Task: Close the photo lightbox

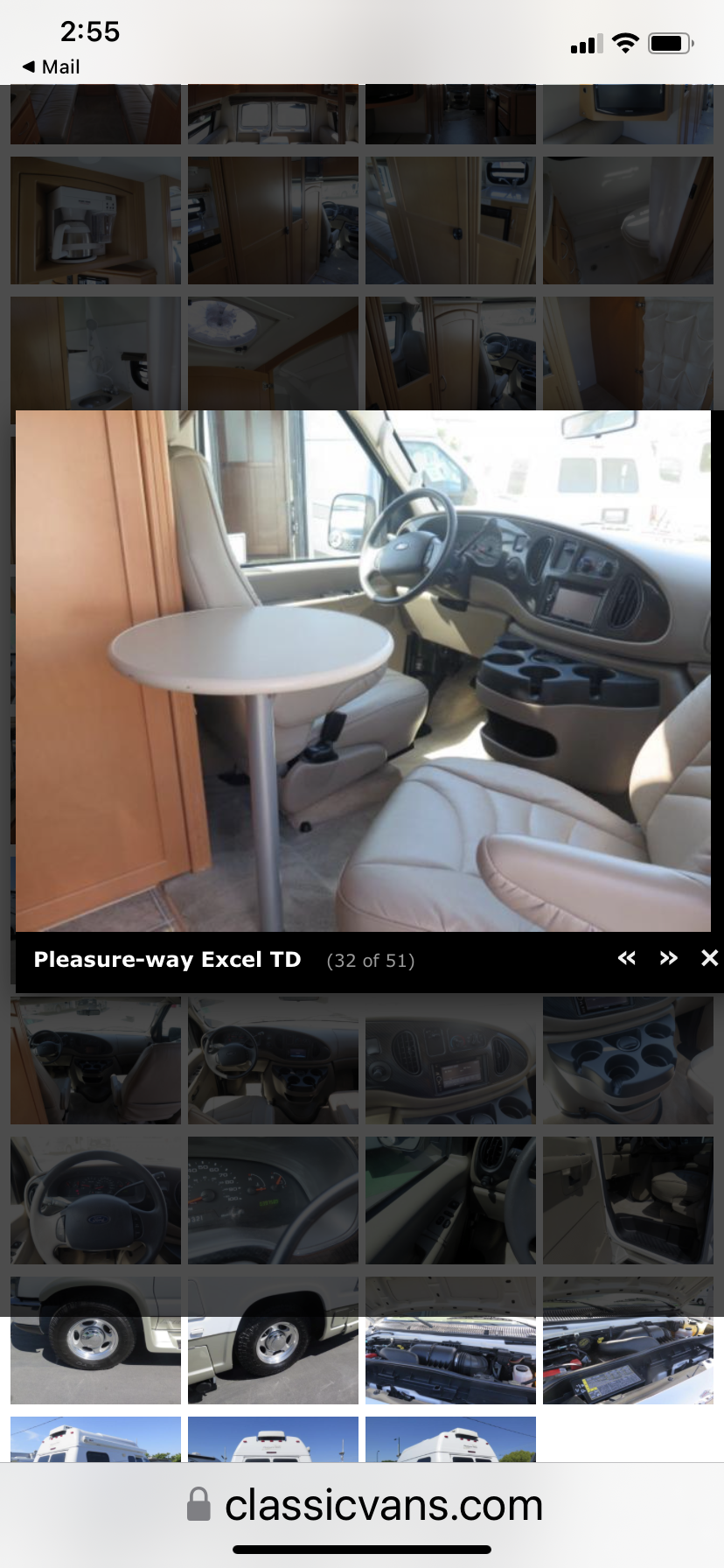Action: [709, 958]
